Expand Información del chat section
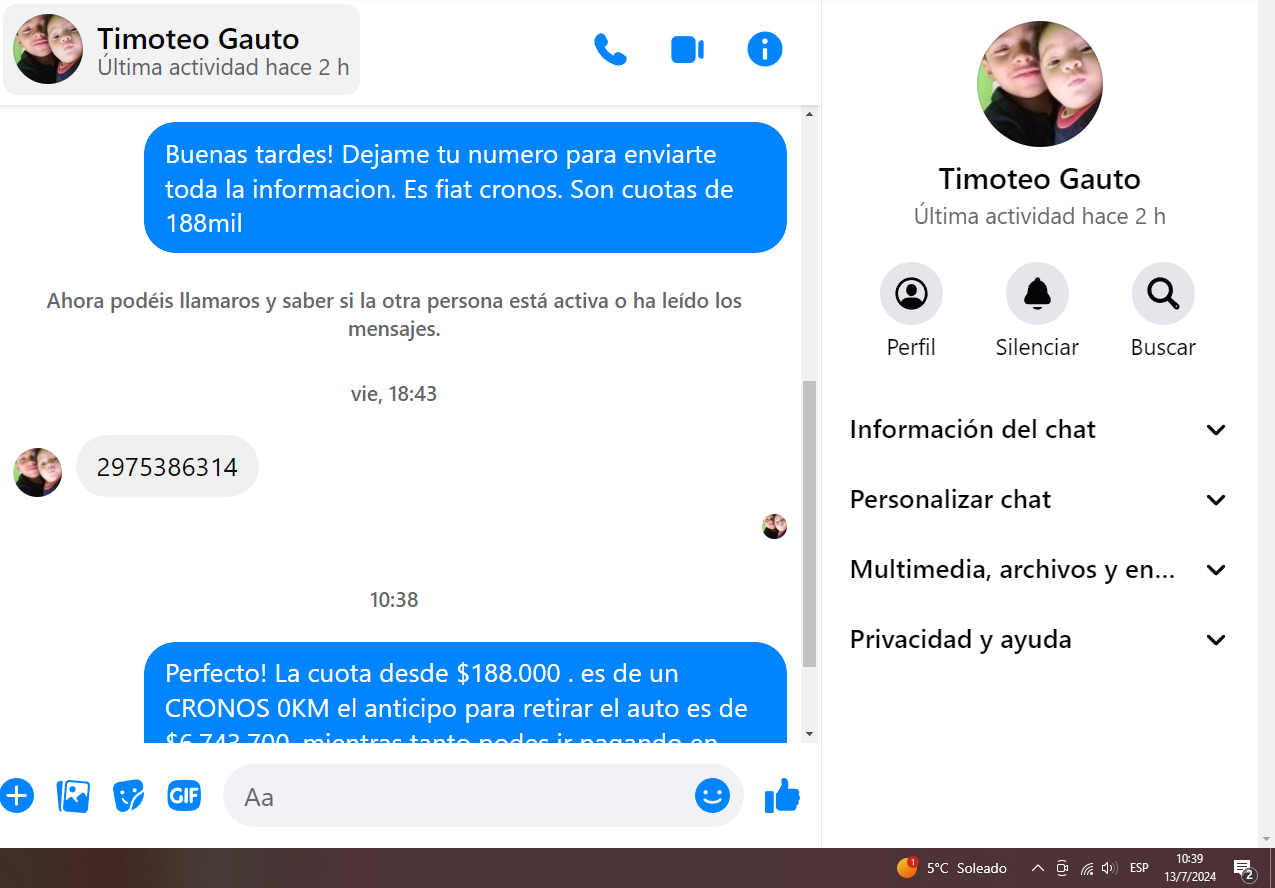1275x888 pixels. (1038, 430)
